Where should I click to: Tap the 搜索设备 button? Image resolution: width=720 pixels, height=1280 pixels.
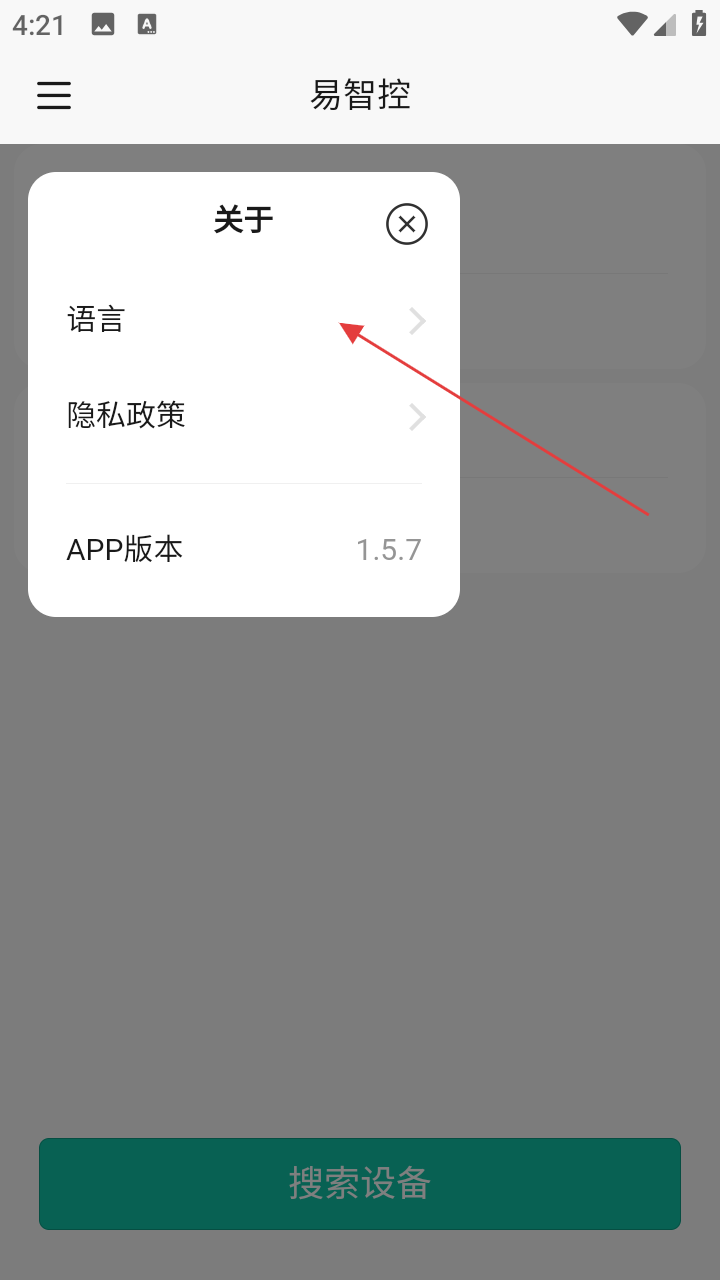click(360, 1183)
